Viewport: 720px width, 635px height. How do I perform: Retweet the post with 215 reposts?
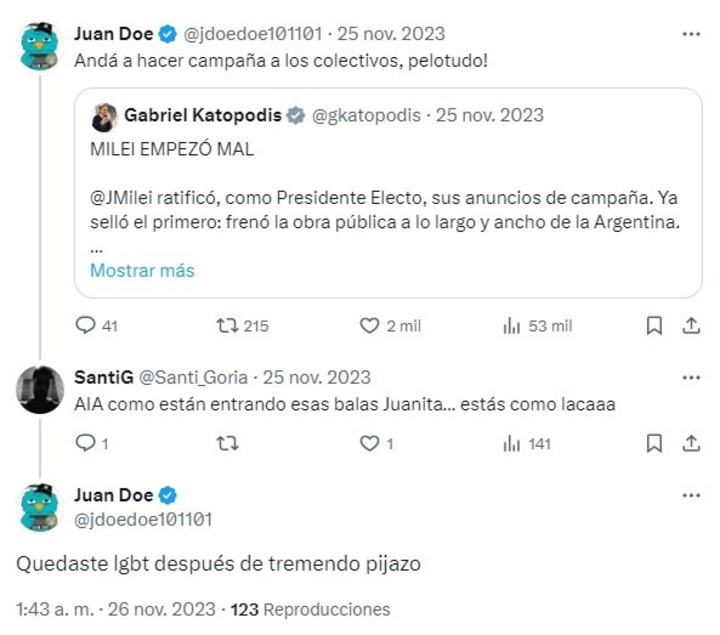(x=227, y=325)
